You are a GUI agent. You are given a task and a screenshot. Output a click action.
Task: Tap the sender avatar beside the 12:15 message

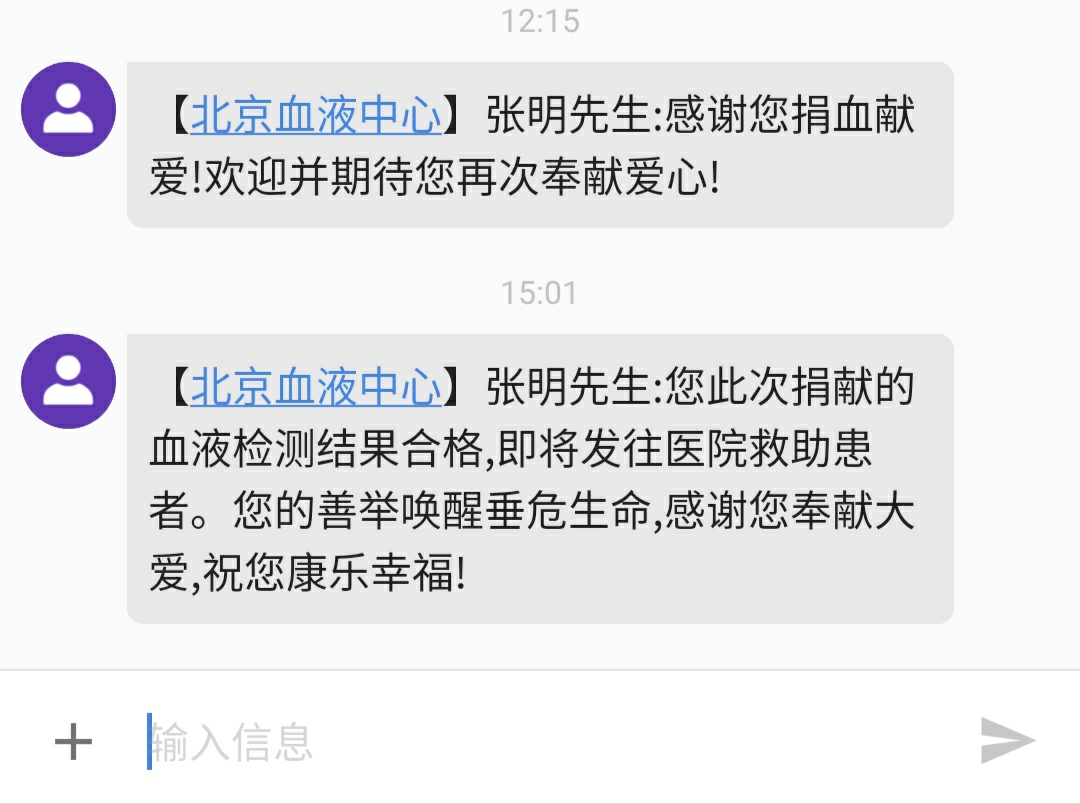(x=69, y=109)
